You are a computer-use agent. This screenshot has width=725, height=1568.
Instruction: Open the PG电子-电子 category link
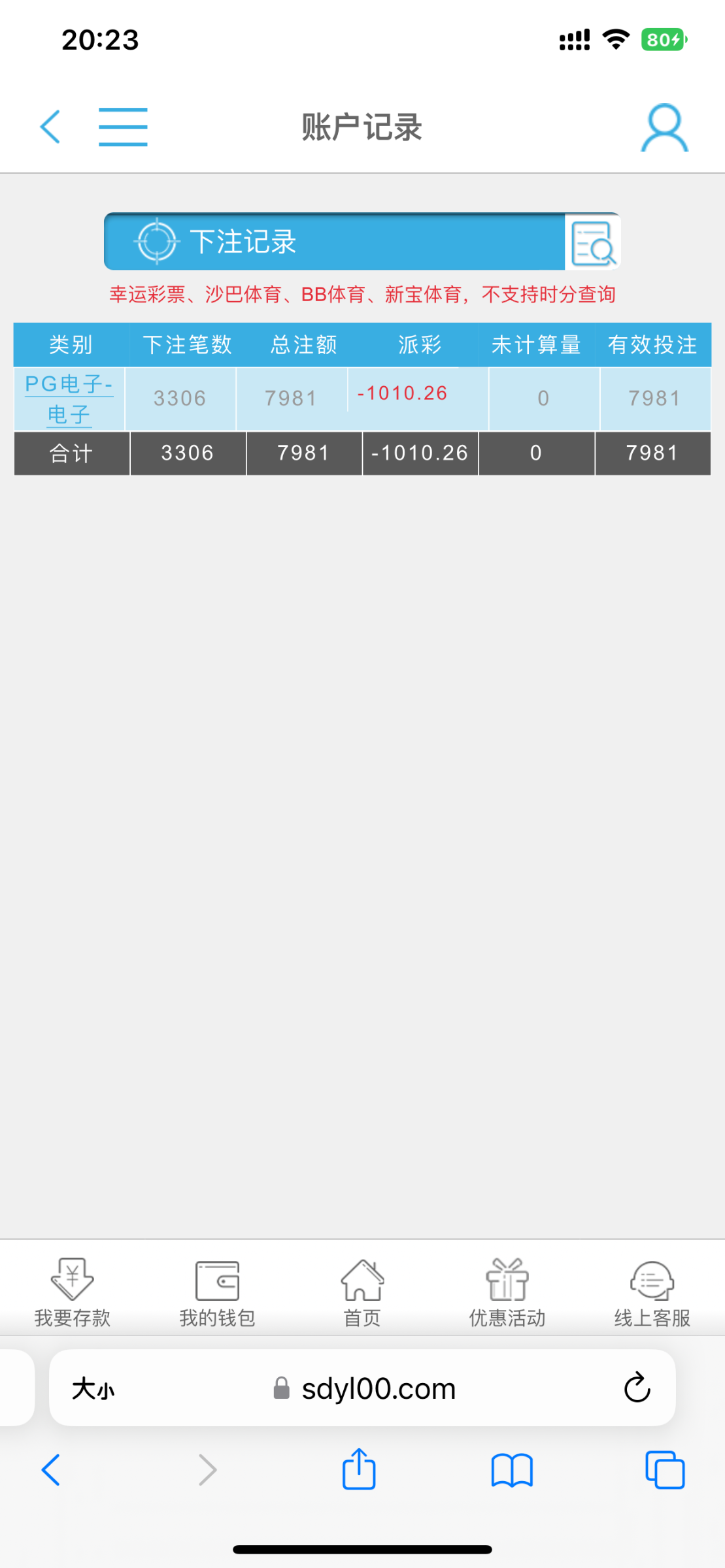pyautogui.click(x=69, y=399)
